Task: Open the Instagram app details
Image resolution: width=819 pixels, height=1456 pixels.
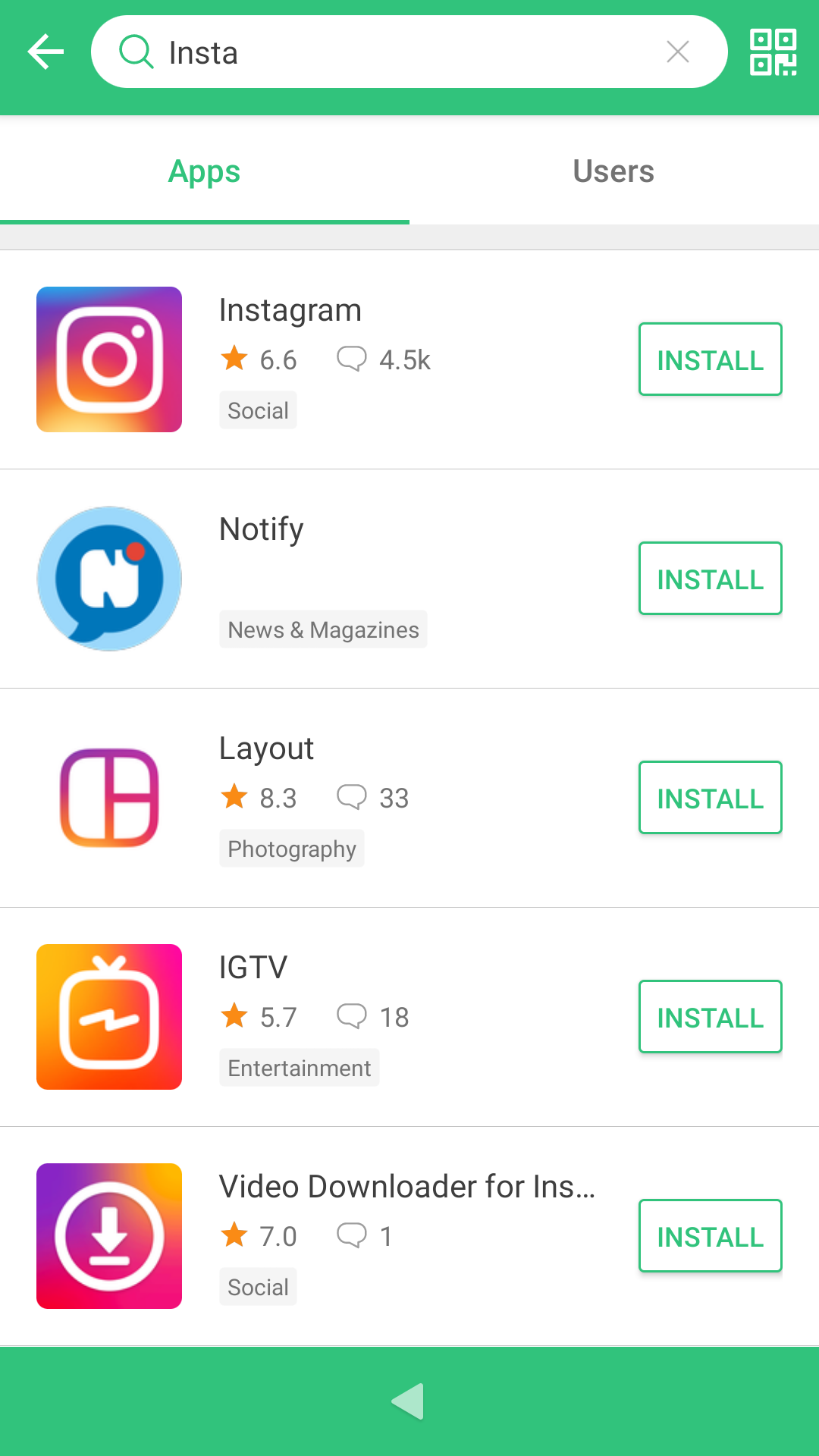Action: click(x=290, y=311)
